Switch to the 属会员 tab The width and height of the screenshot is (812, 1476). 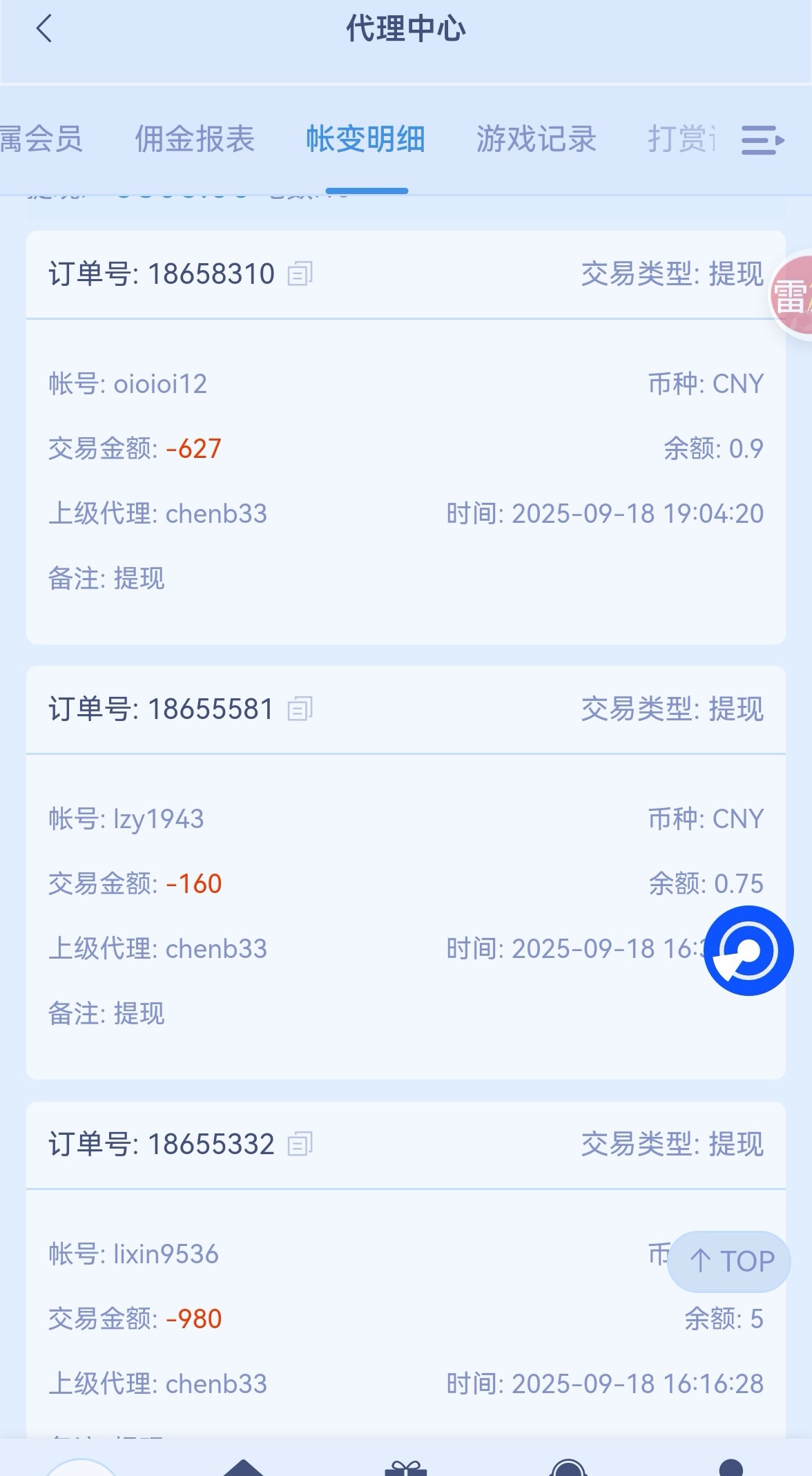[x=41, y=139]
